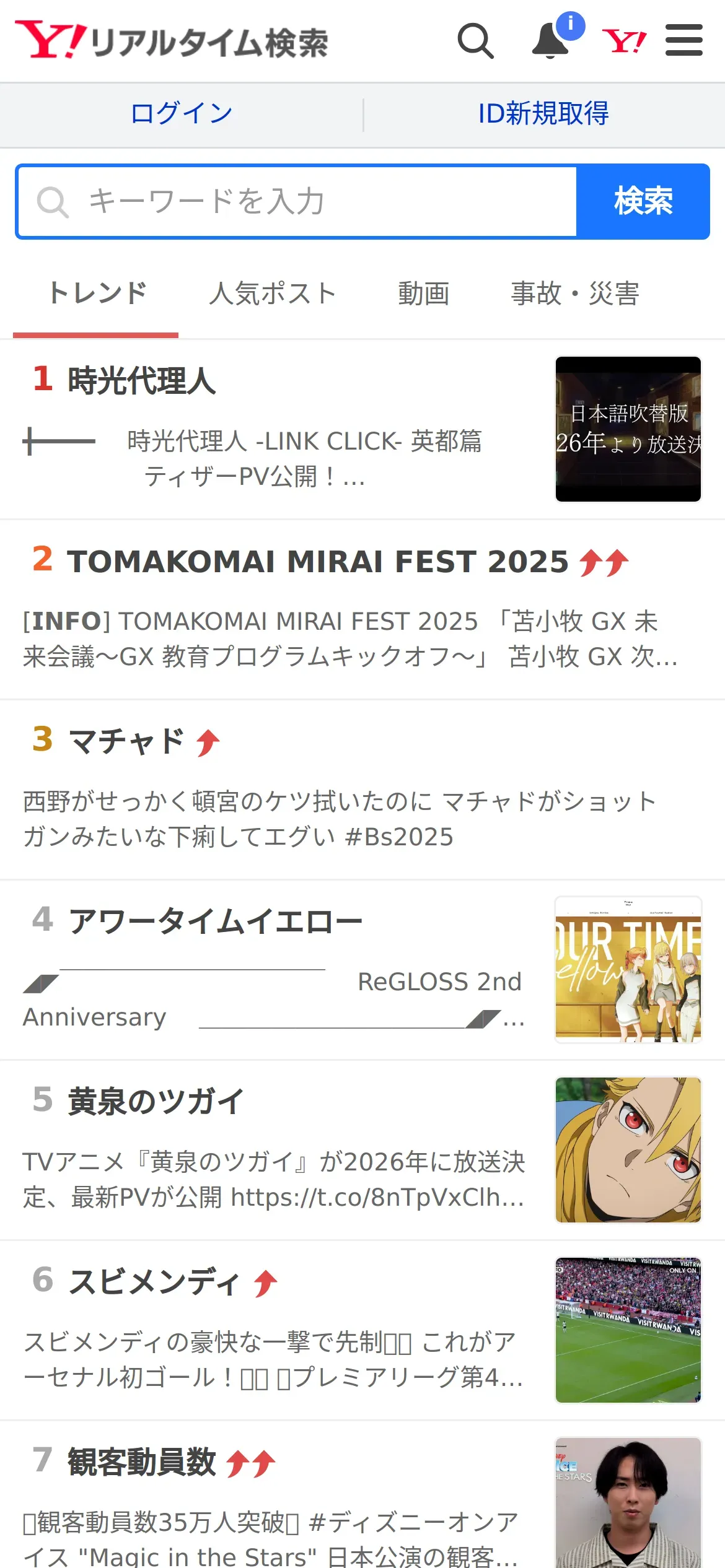Viewport: 725px width, 1568px height.
Task: Focus the キーワードを入力 search field
Action: tap(297, 202)
